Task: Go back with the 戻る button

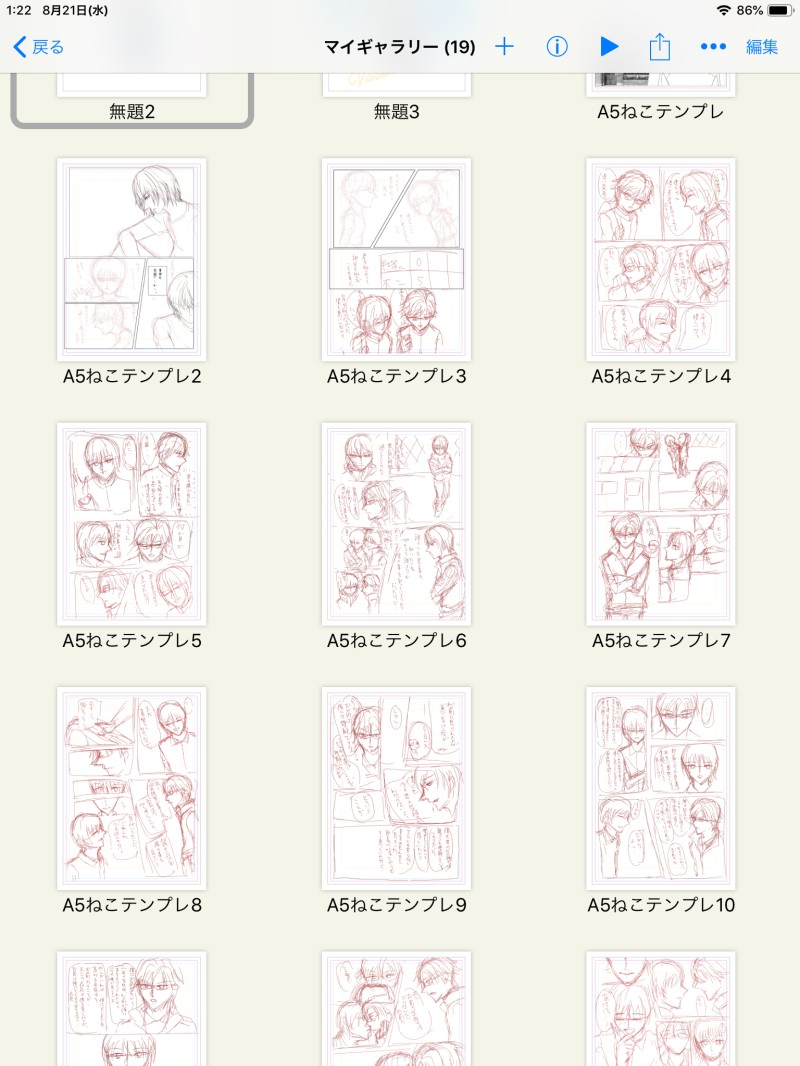Action: point(38,46)
